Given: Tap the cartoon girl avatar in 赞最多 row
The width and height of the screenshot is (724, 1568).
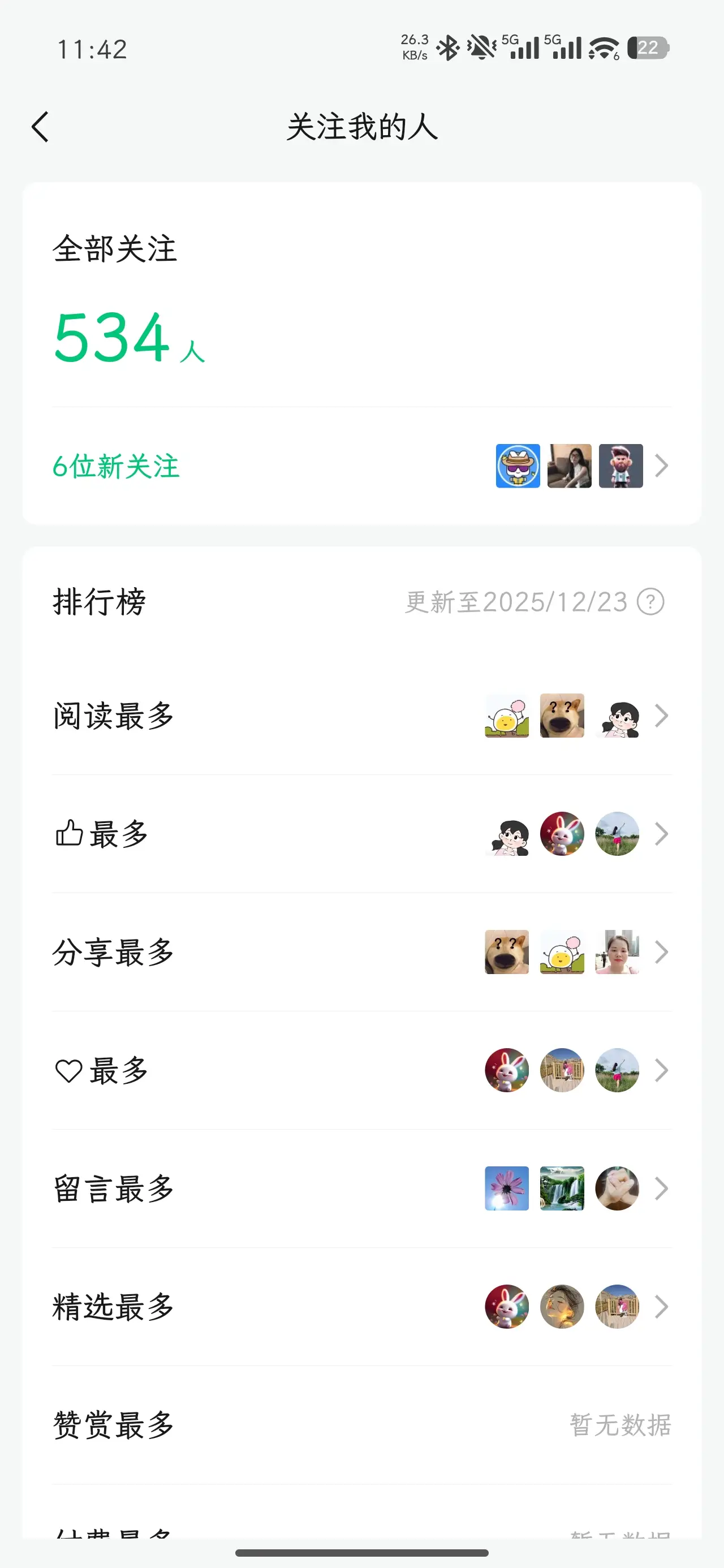Looking at the screenshot, I should pyautogui.click(x=507, y=834).
